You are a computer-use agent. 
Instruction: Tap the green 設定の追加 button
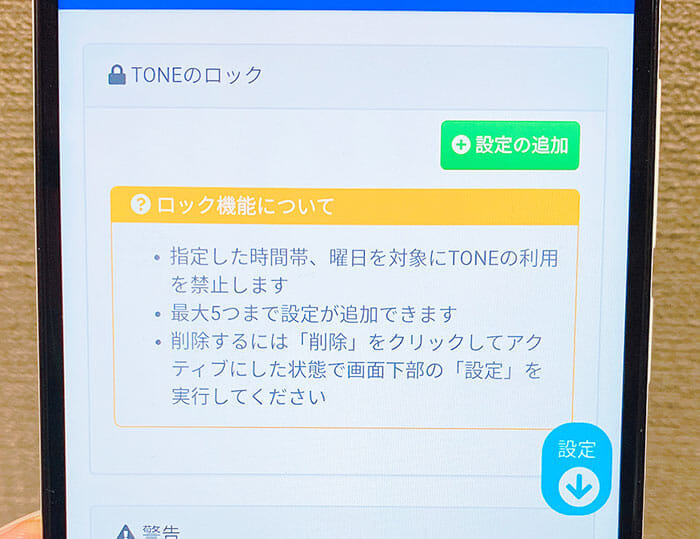click(510, 145)
